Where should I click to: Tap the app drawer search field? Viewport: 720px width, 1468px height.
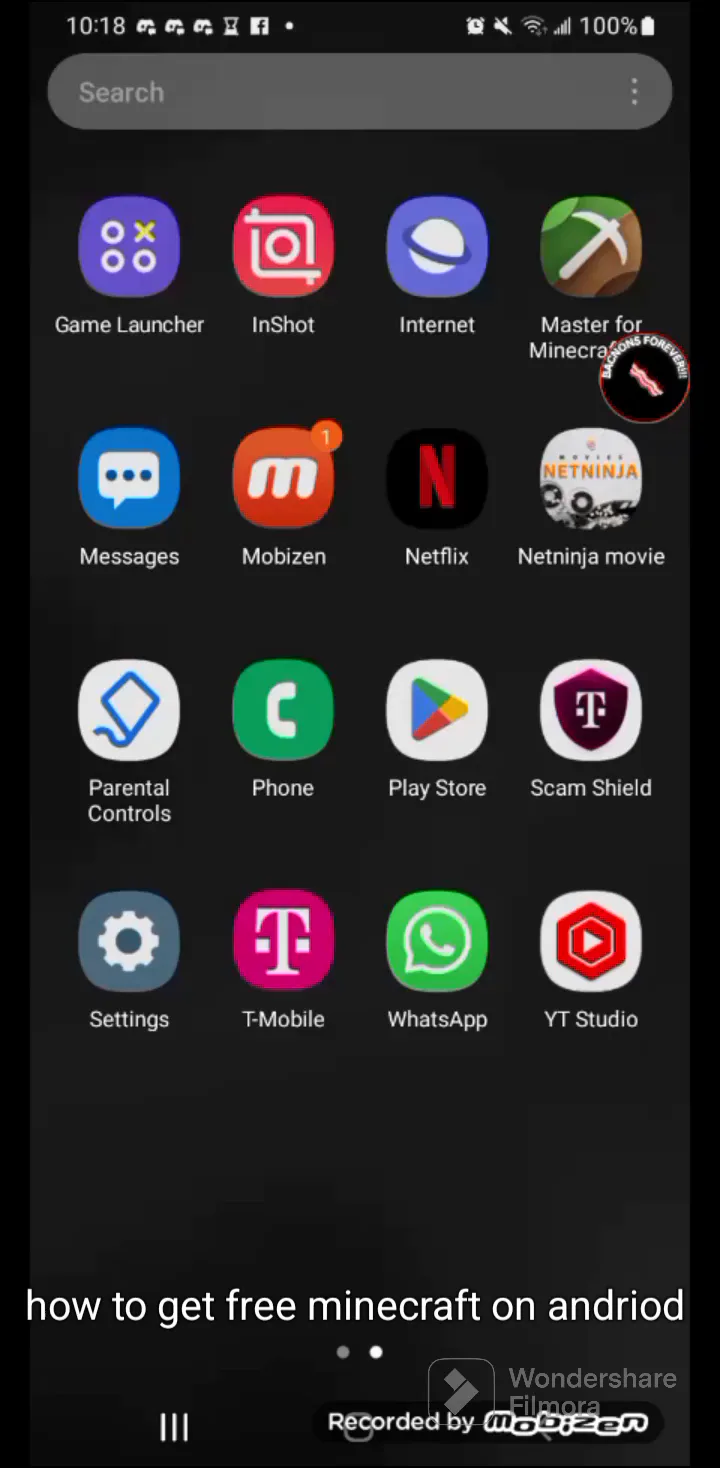point(340,92)
